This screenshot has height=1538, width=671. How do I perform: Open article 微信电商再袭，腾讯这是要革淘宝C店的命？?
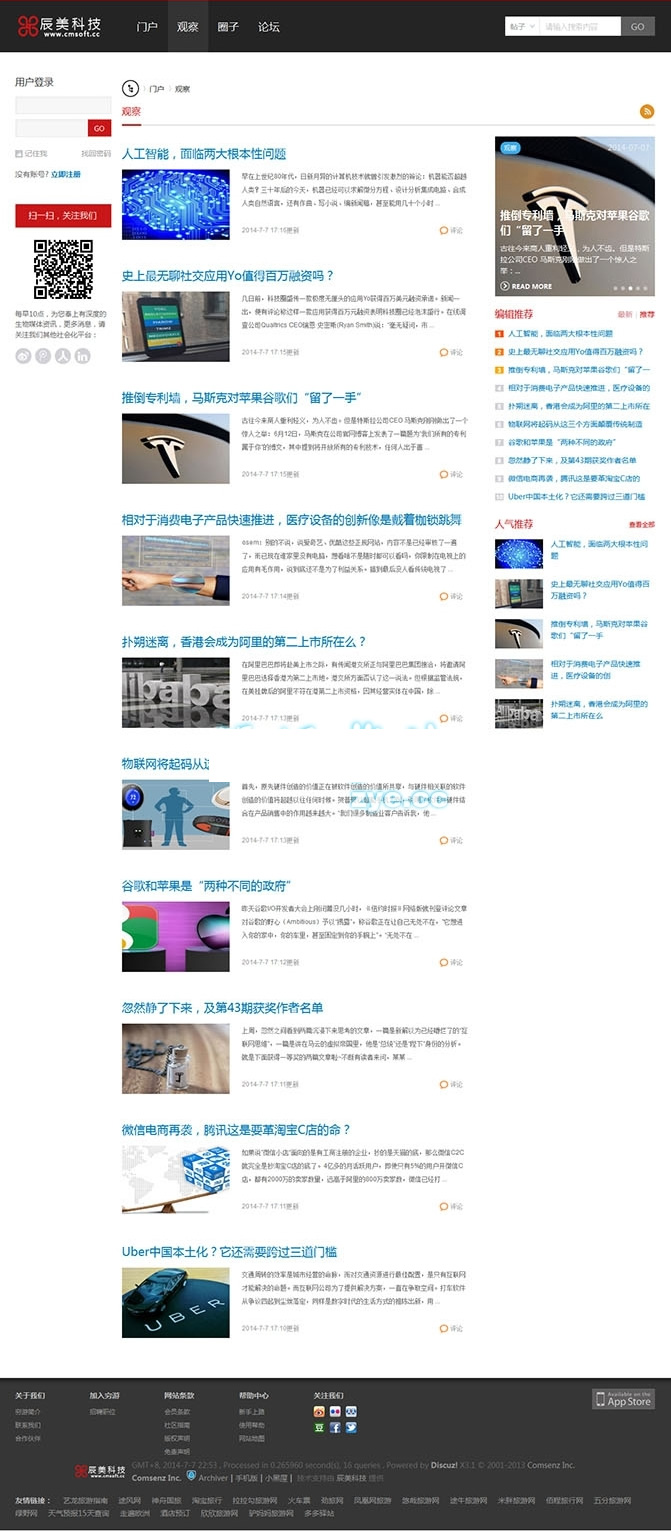(x=236, y=1129)
